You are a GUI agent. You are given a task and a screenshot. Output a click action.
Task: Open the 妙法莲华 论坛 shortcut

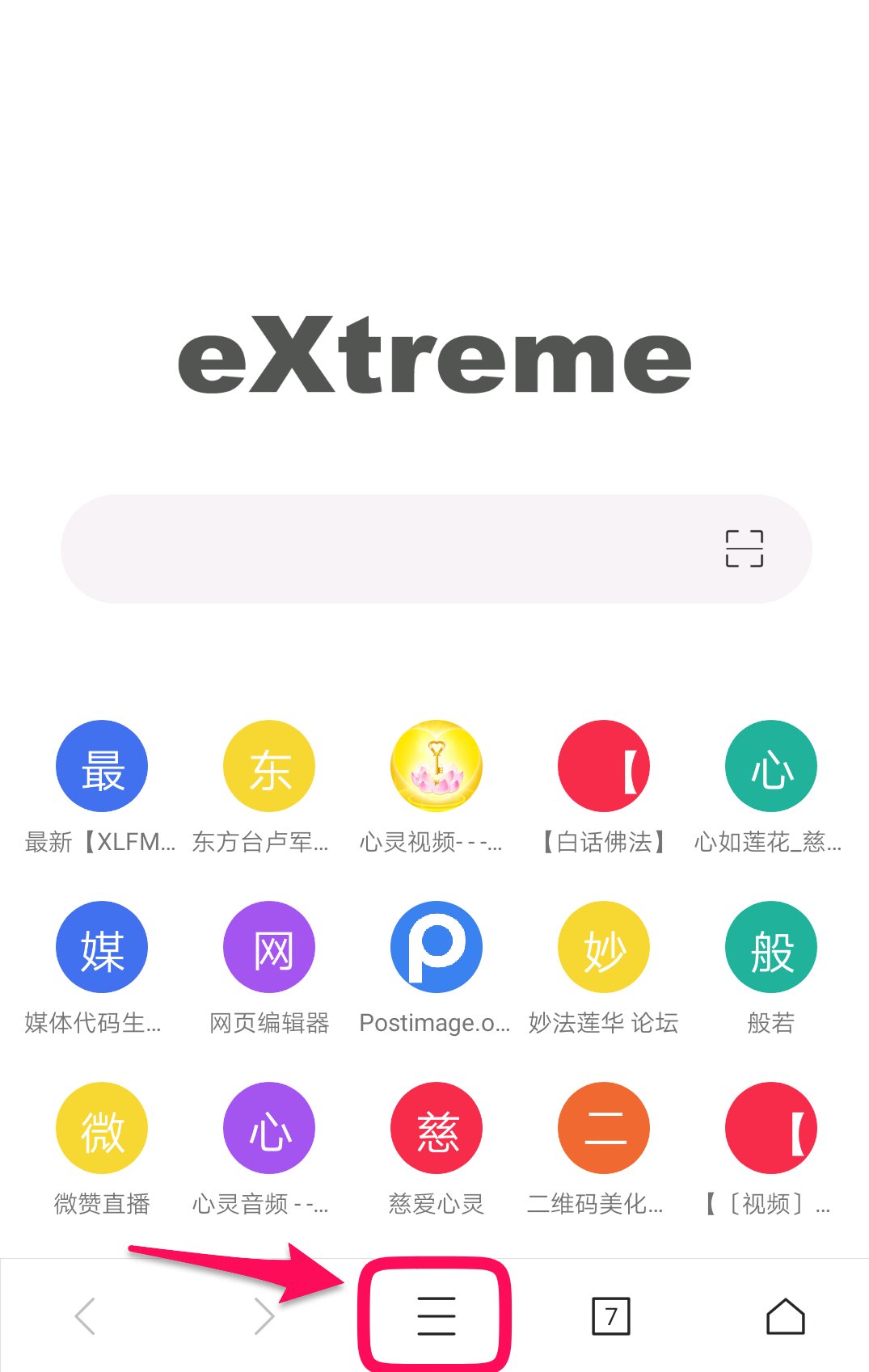(604, 947)
